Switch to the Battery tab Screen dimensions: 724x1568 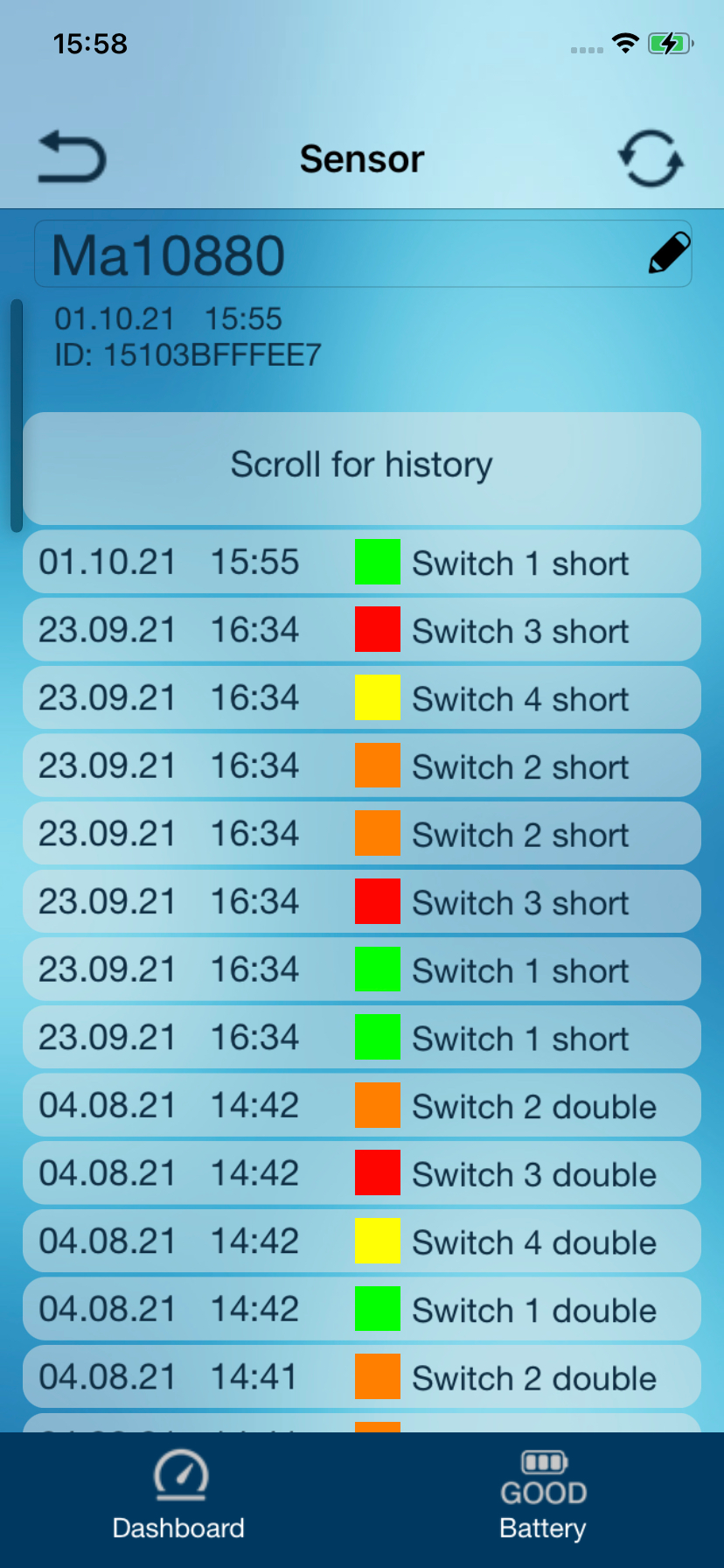(x=543, y=1496)
